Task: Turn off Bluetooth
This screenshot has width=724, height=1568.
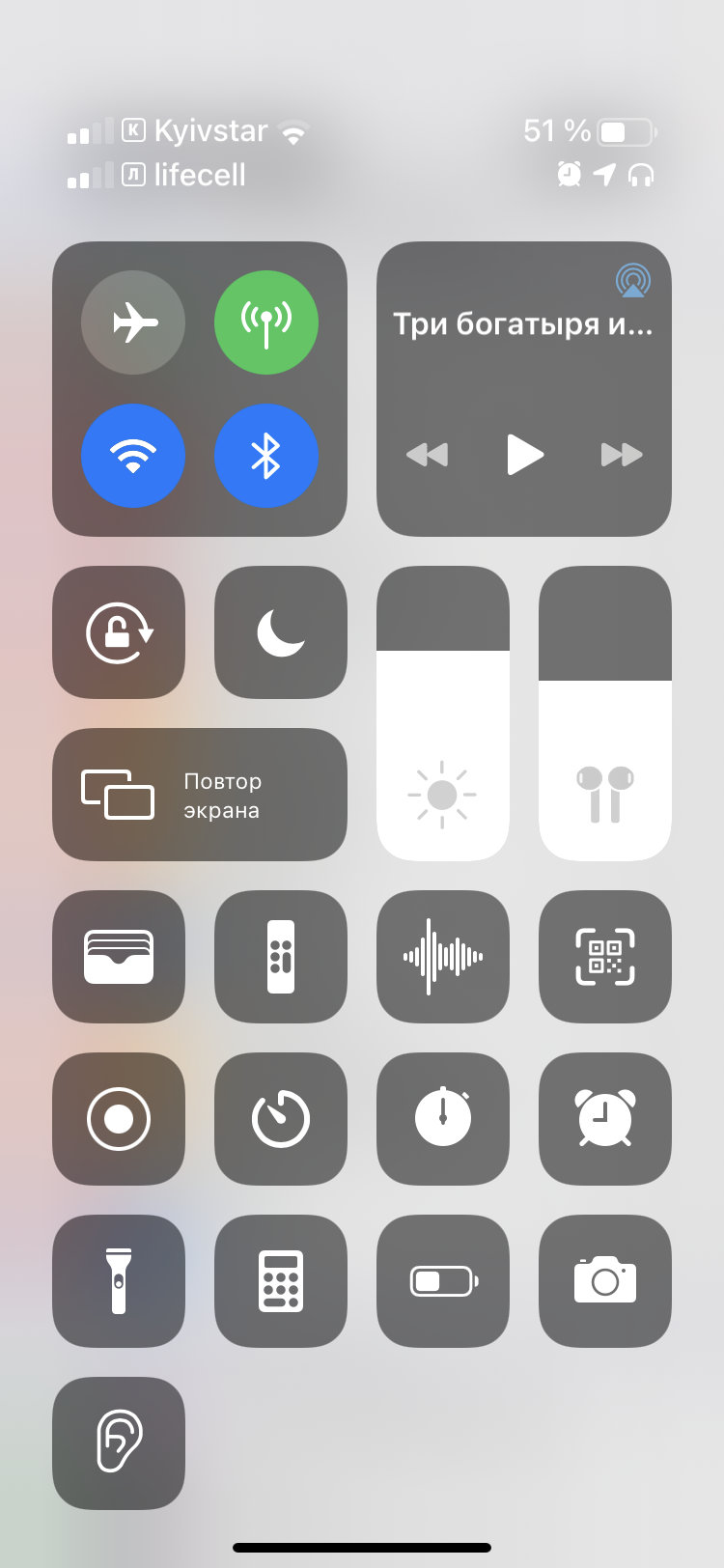Action: pyautogui.click(x=265, y=456)
